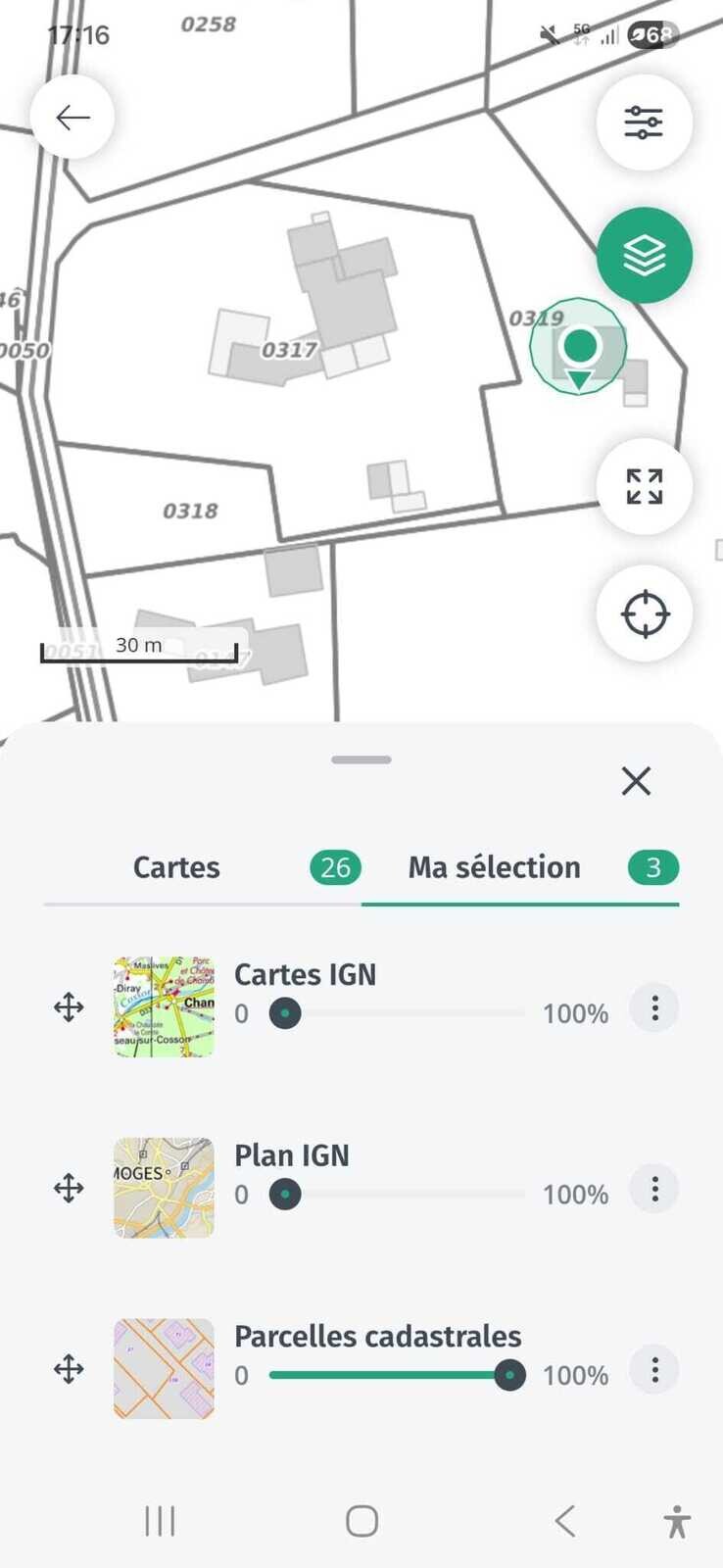Tap the Parcelles cadastrales layer thumbnail
723x1568 pixels.
point(164,1368)
